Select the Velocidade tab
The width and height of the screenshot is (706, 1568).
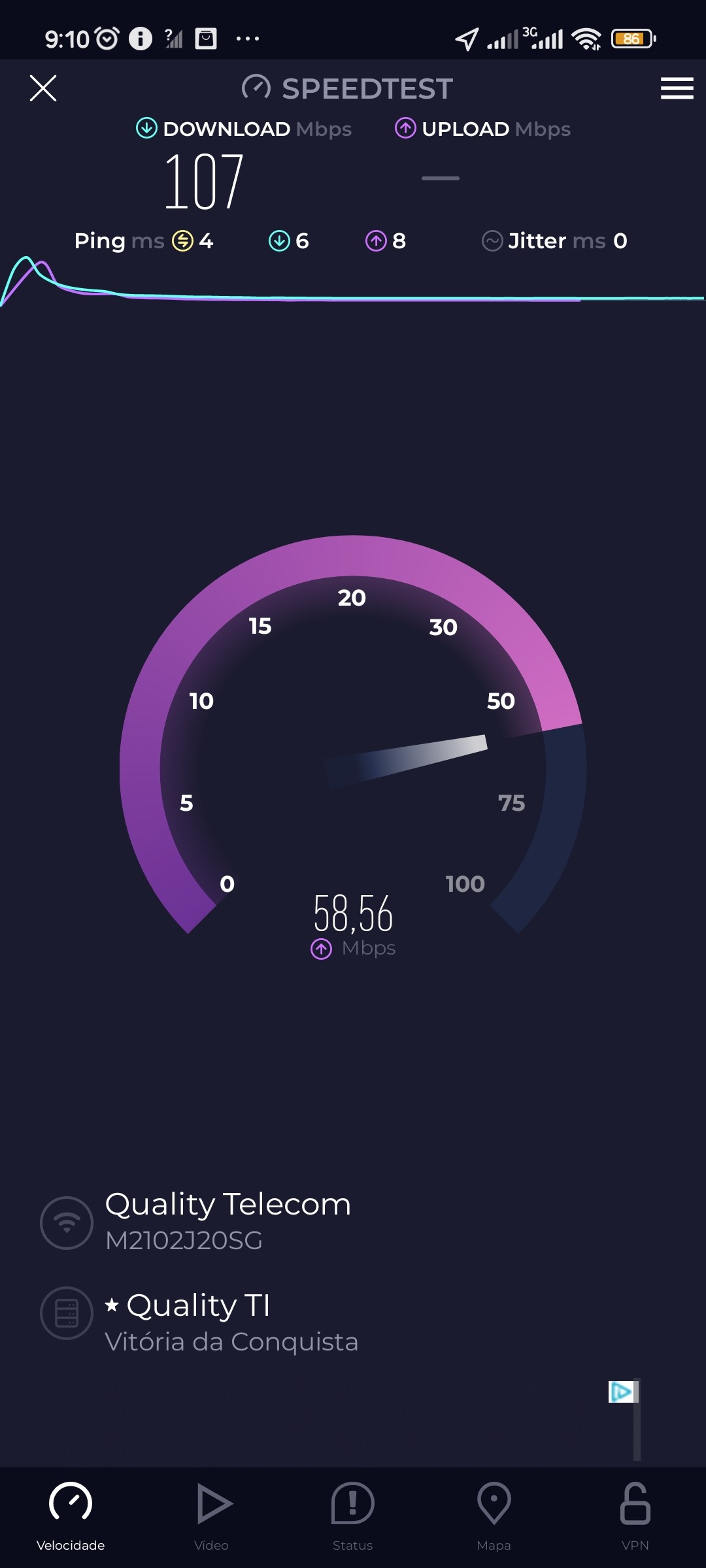[x=71, y=1516]
